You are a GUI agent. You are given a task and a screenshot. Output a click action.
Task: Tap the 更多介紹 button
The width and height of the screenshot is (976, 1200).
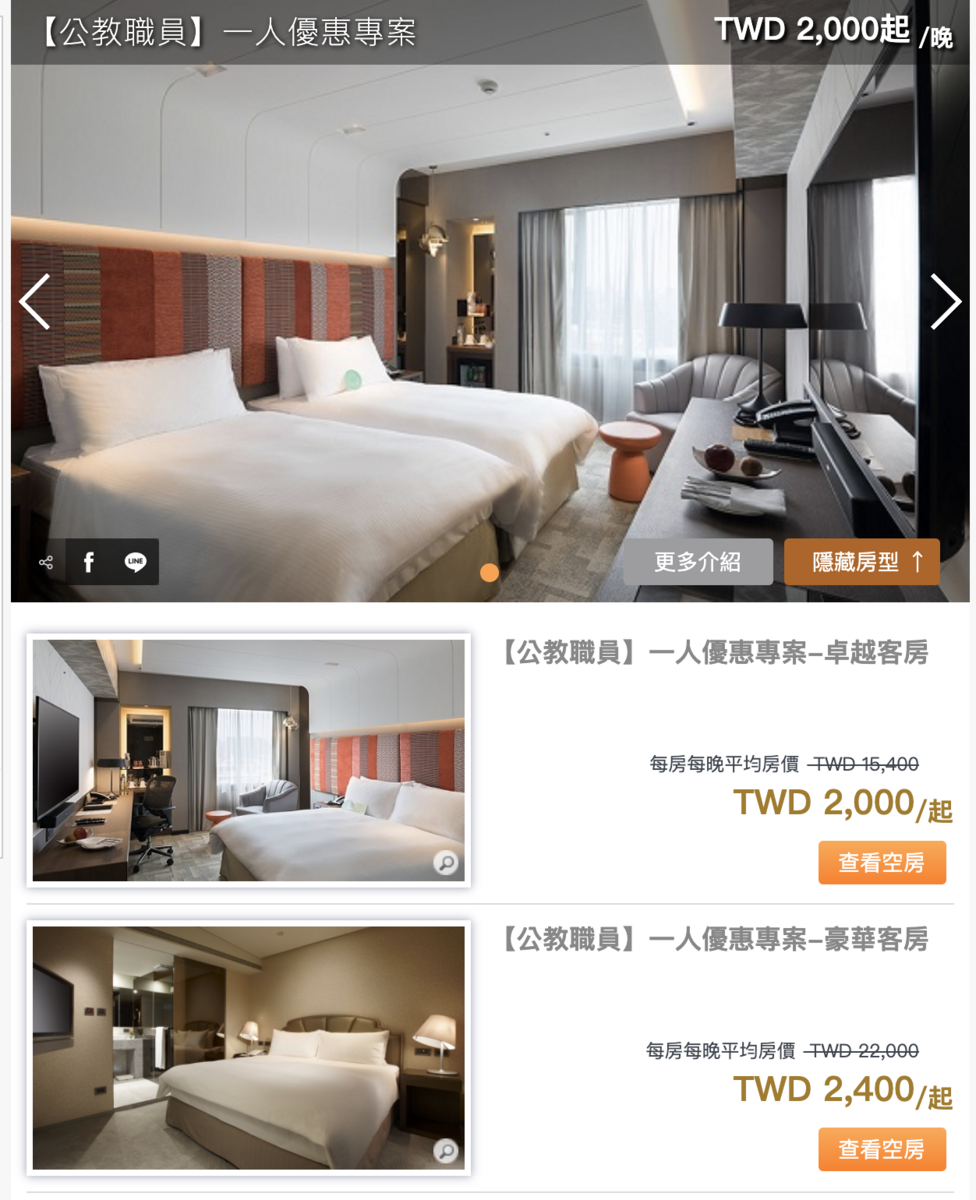pos(697,562)
